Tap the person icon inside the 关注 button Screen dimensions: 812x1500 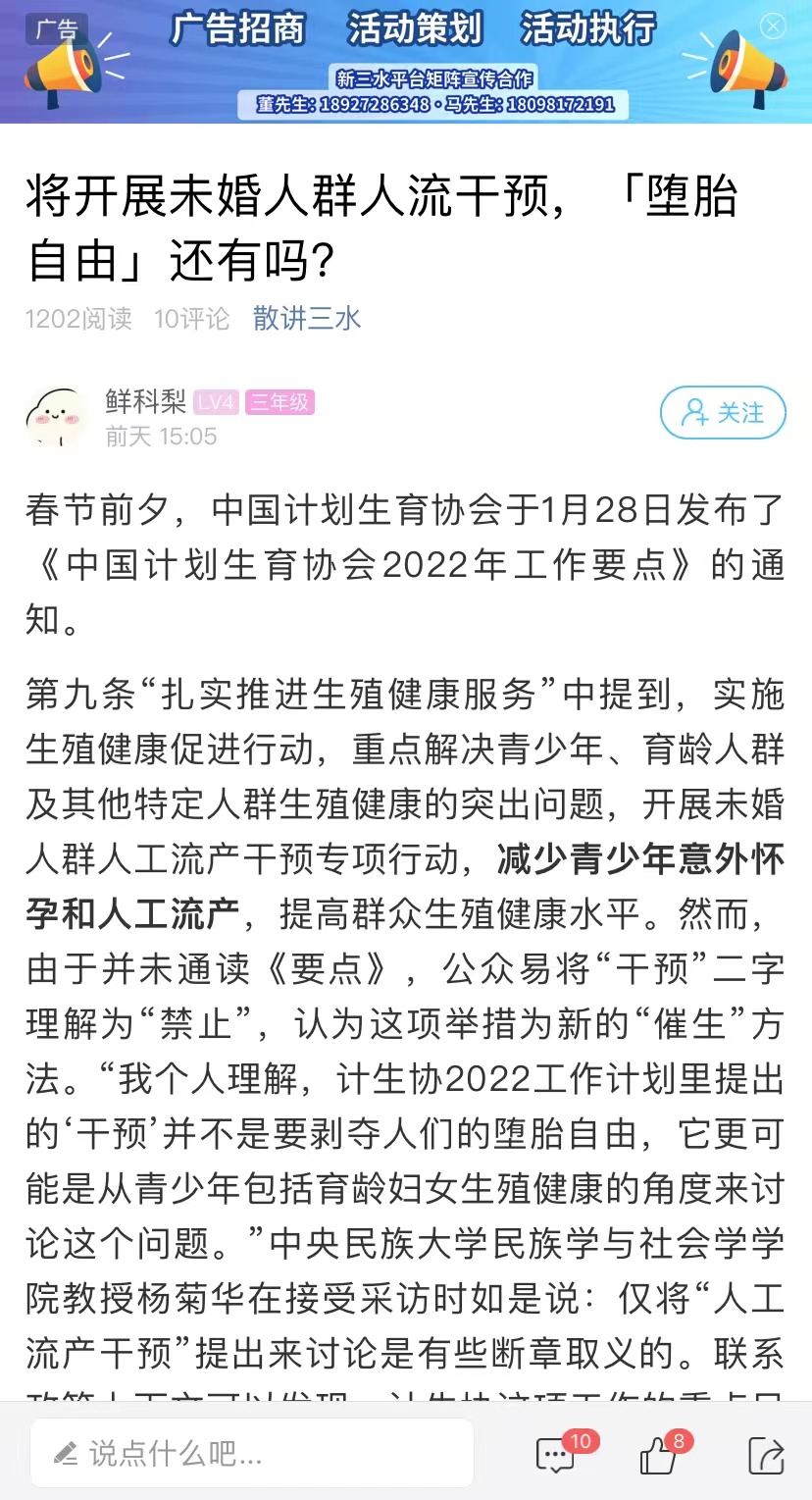(x=696, y=413)
